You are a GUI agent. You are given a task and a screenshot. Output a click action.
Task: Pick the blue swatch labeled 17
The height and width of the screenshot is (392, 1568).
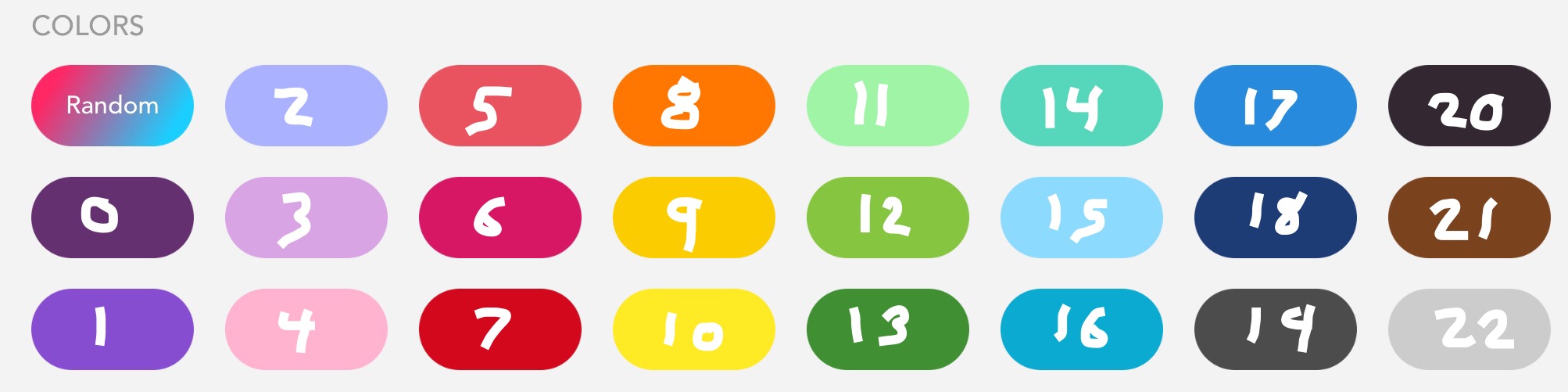(x=1276, y=106)
